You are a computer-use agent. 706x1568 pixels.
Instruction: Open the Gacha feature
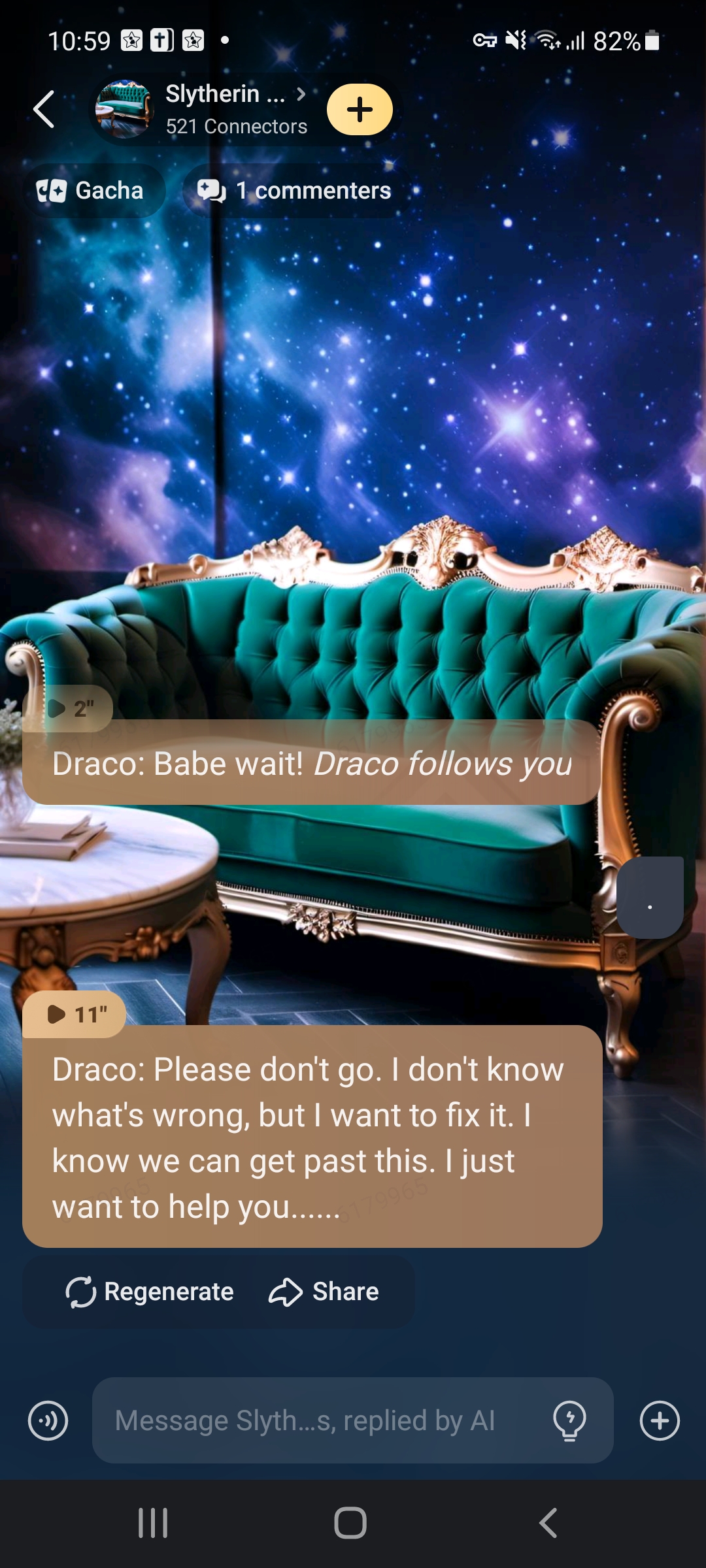pos(92,191)
